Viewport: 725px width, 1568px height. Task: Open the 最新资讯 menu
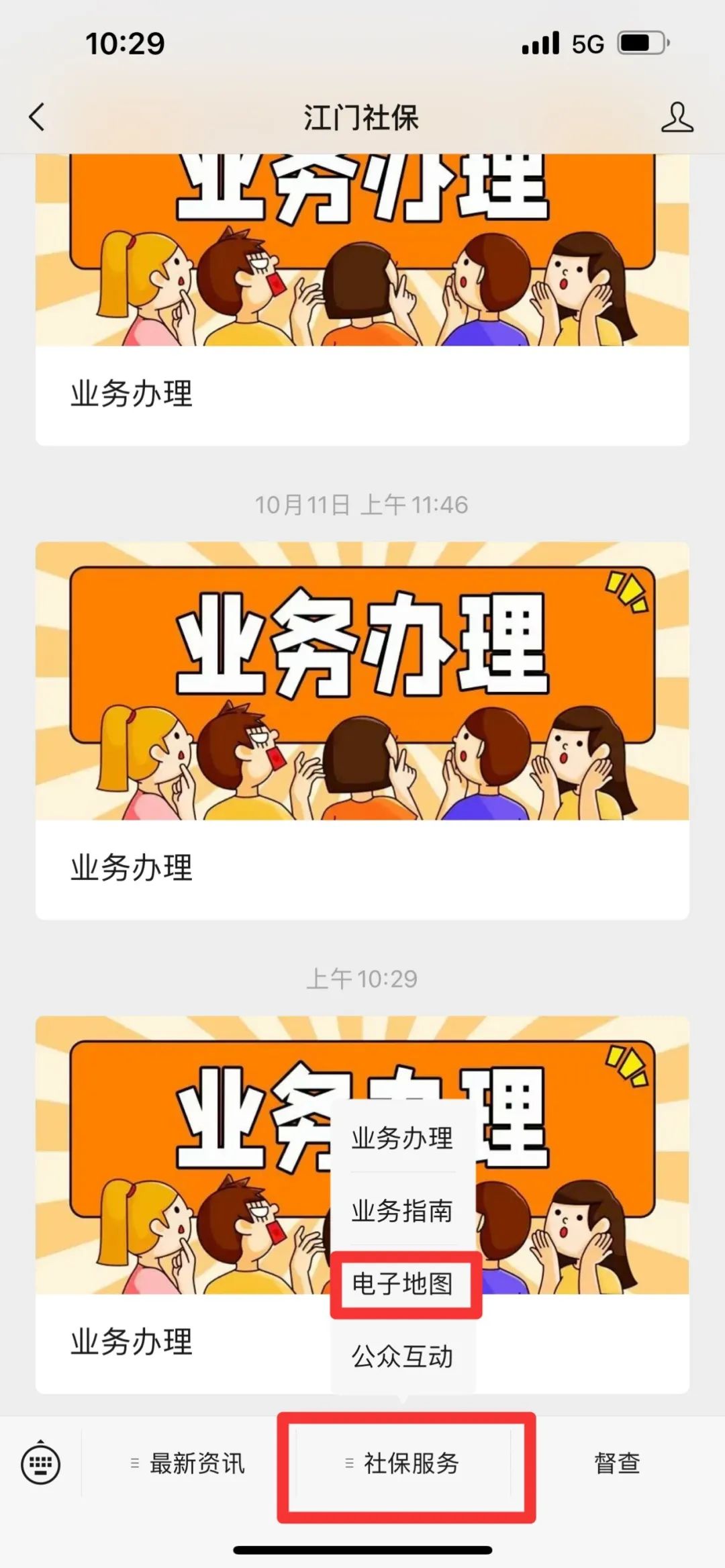[x=188, y=1463]
